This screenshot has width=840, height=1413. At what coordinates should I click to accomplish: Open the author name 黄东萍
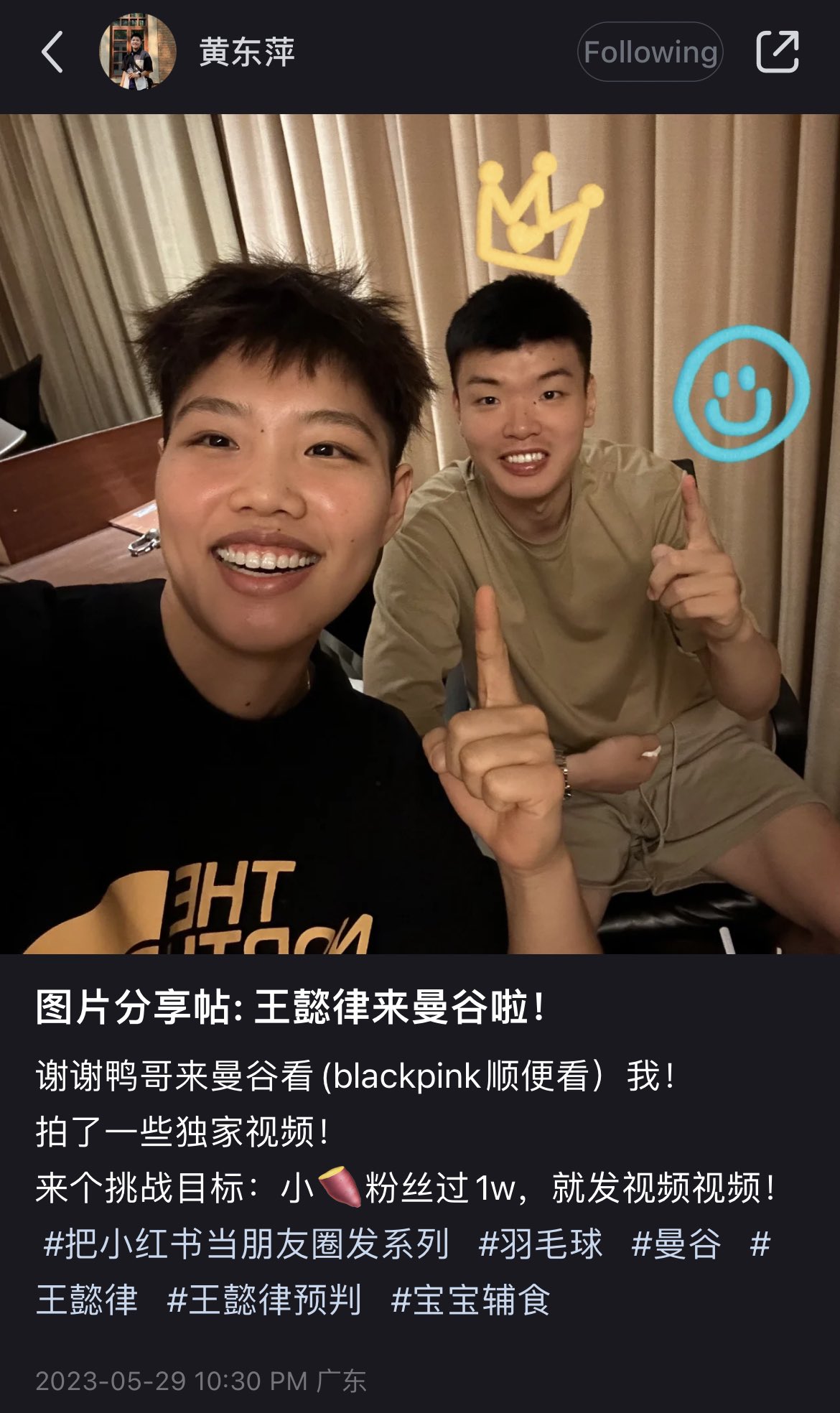tap(247, 52)
